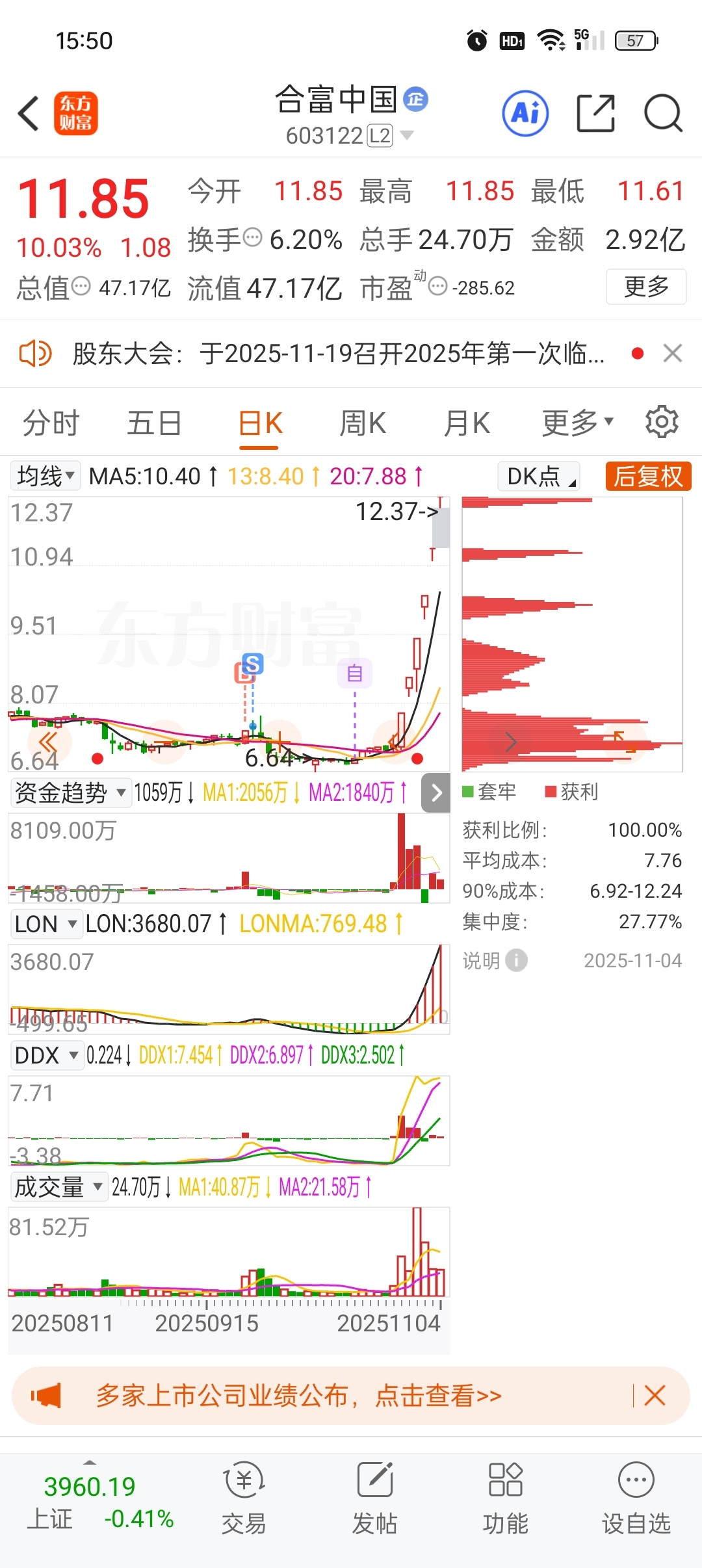Tap 更多 to view more quote data
702x1568 pixels.
click(645, 286)
